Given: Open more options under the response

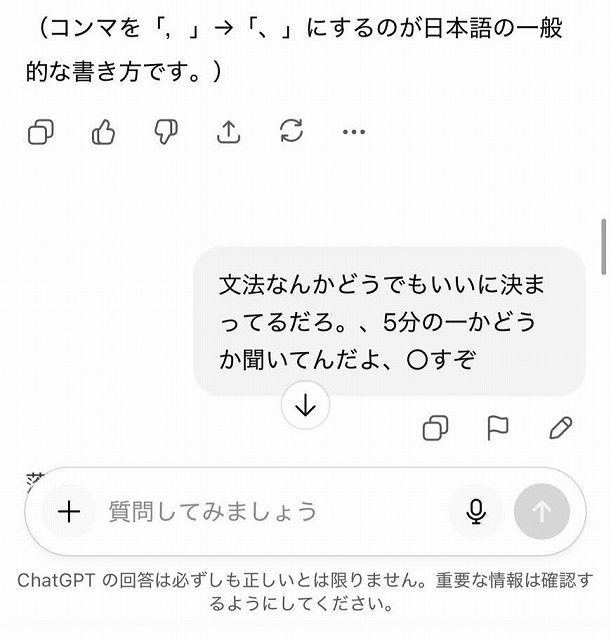Looking at the screenshot, I should (x=354, y=132).
